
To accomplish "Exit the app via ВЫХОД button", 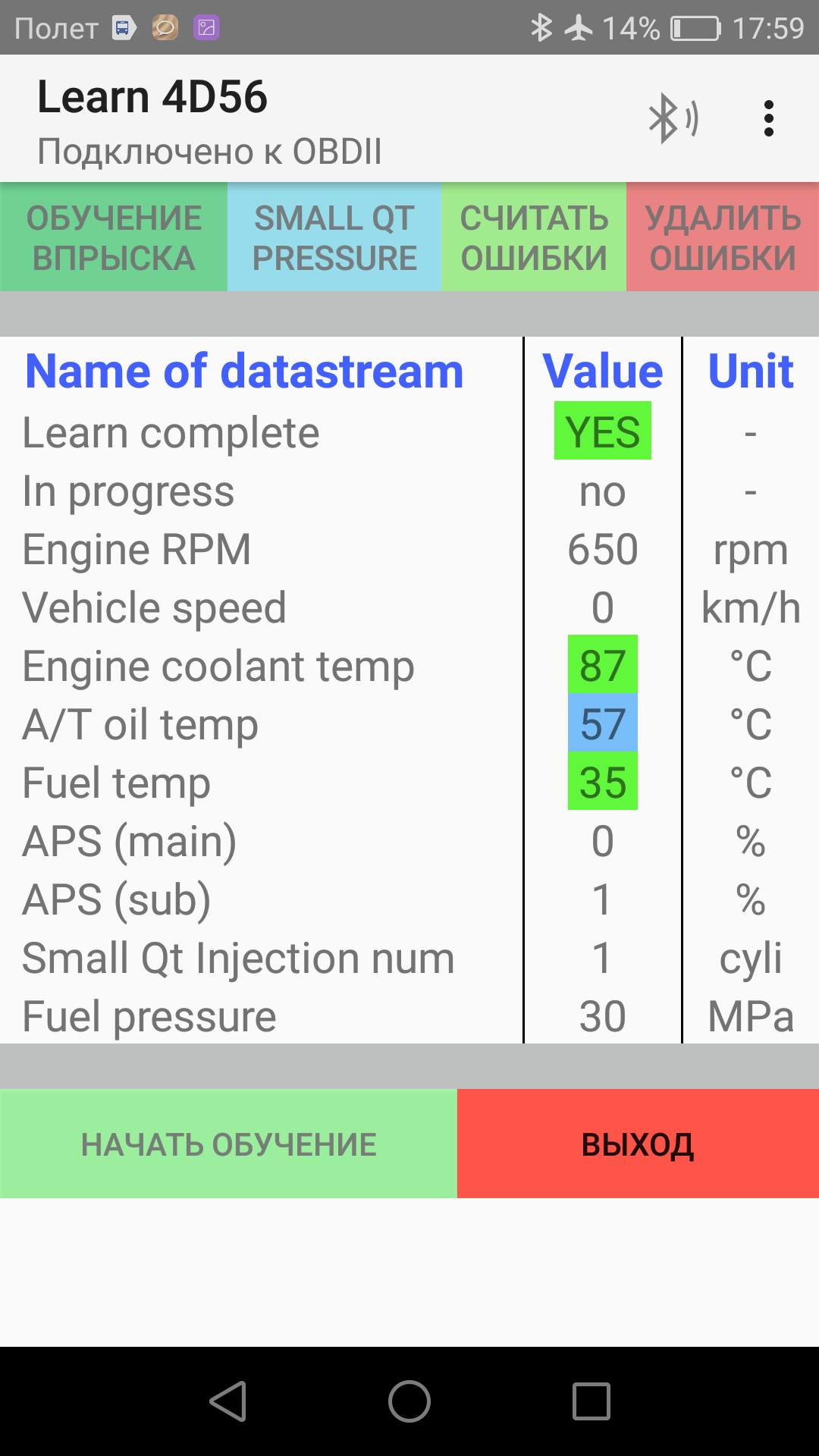I will (638, 1144).
